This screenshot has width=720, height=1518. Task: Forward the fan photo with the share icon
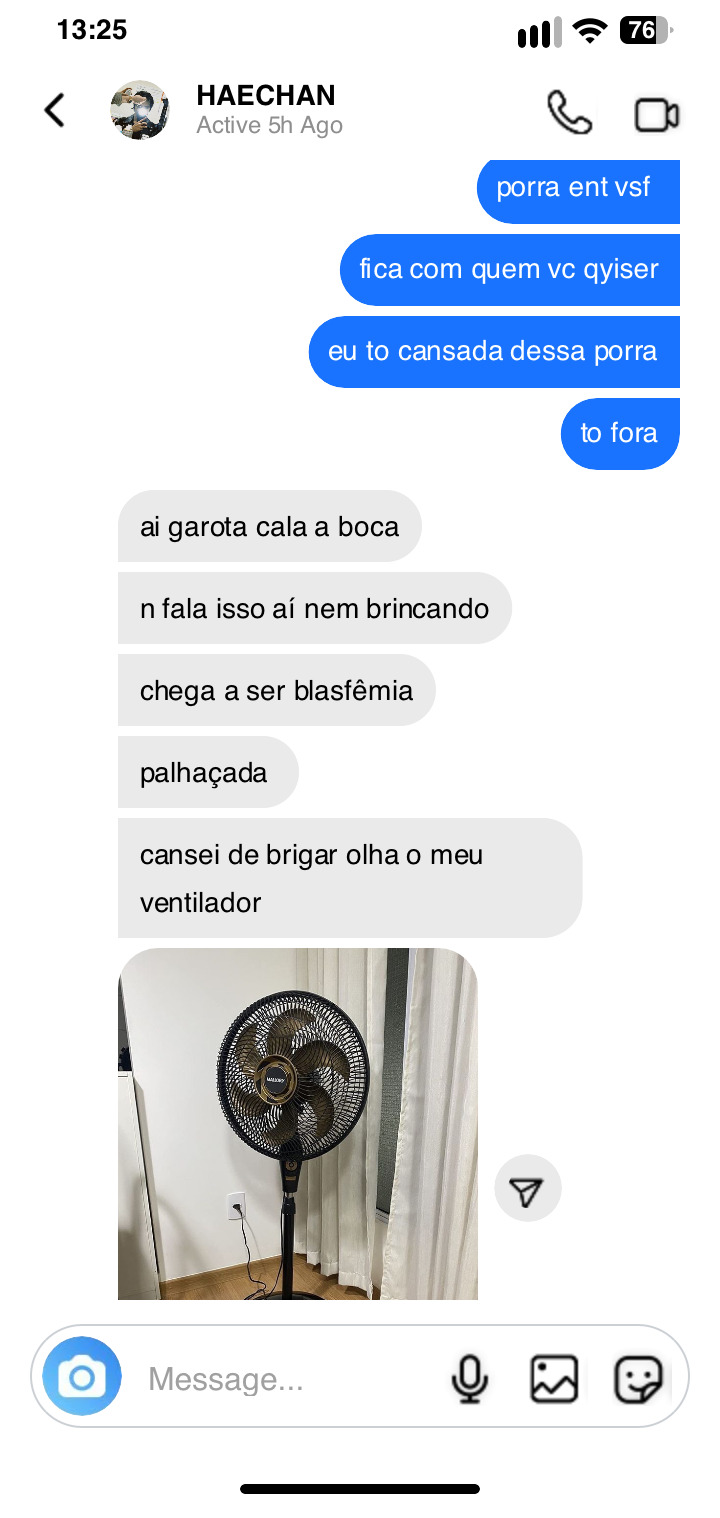[x=527, y=1190]
